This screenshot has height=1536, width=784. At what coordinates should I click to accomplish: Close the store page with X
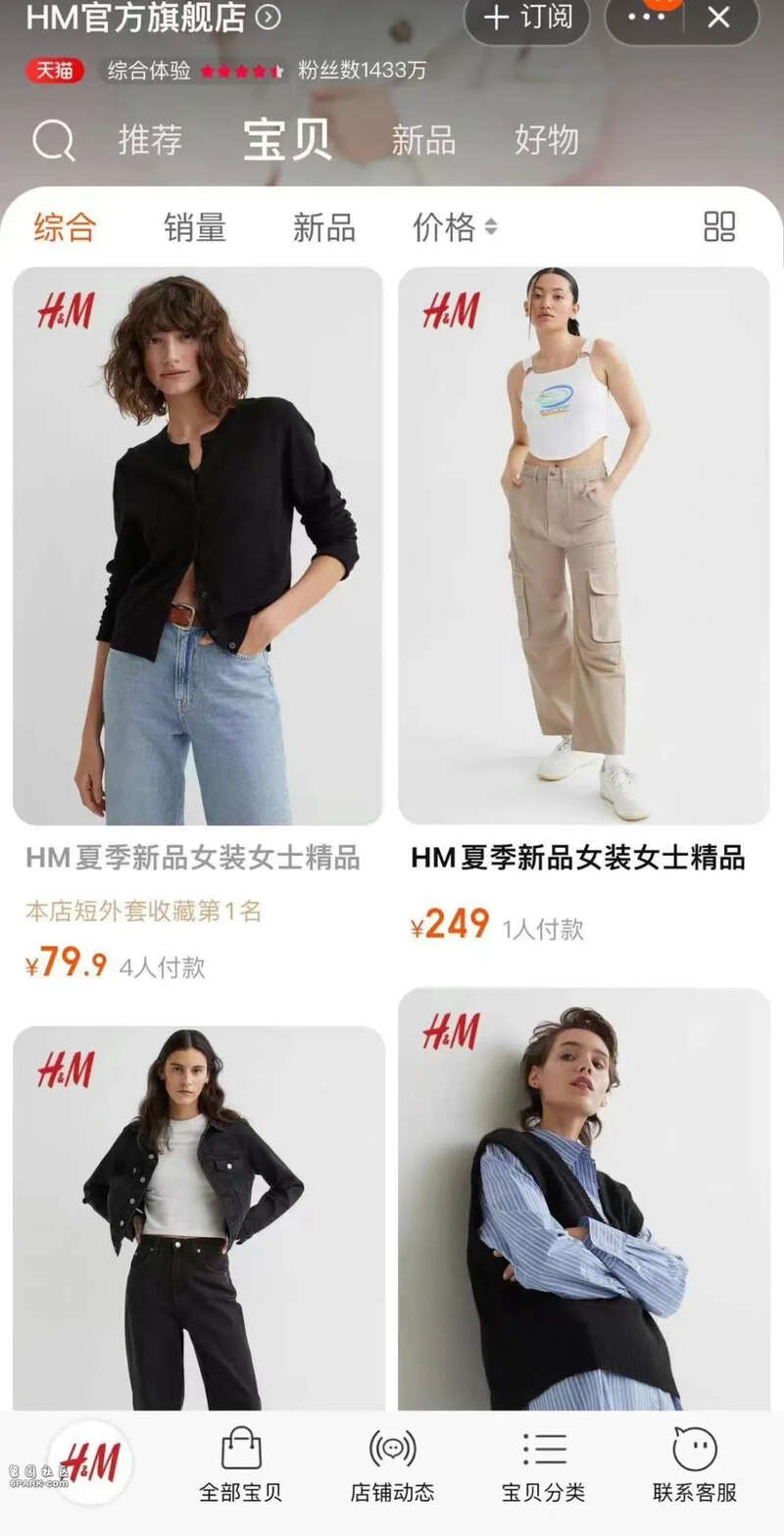(x=719, y=18)
